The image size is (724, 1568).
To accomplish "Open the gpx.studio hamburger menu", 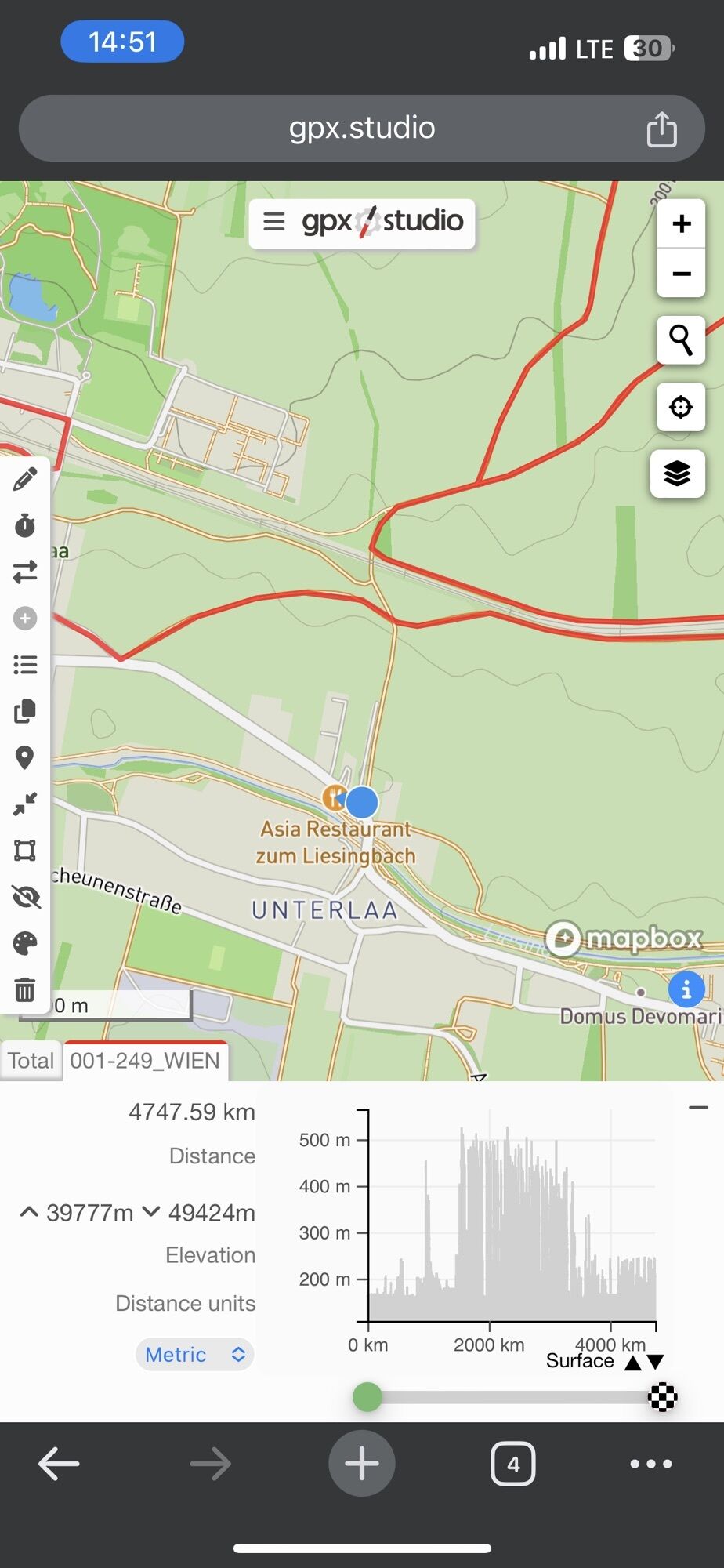I will coord(273,222).
